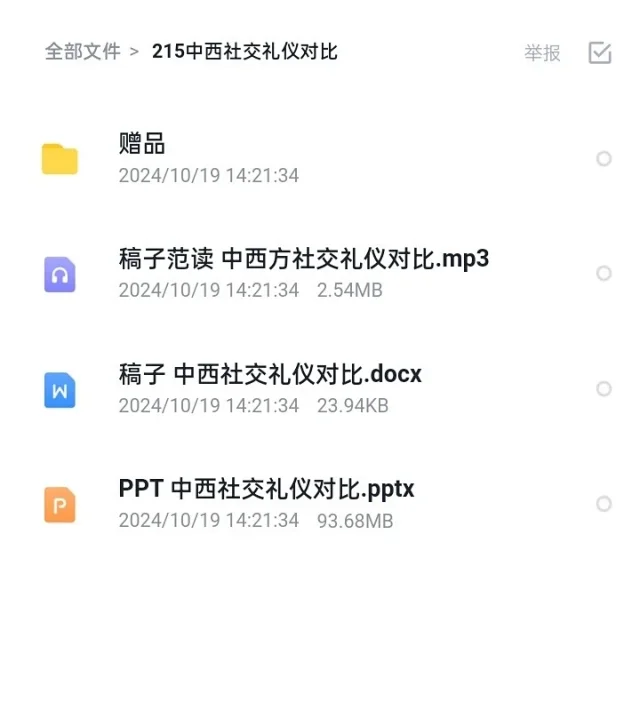The height and width of the screenshot is (710, 640).
Task: Select the mp3 file's radio circle
Action: (x=604, y=273)
